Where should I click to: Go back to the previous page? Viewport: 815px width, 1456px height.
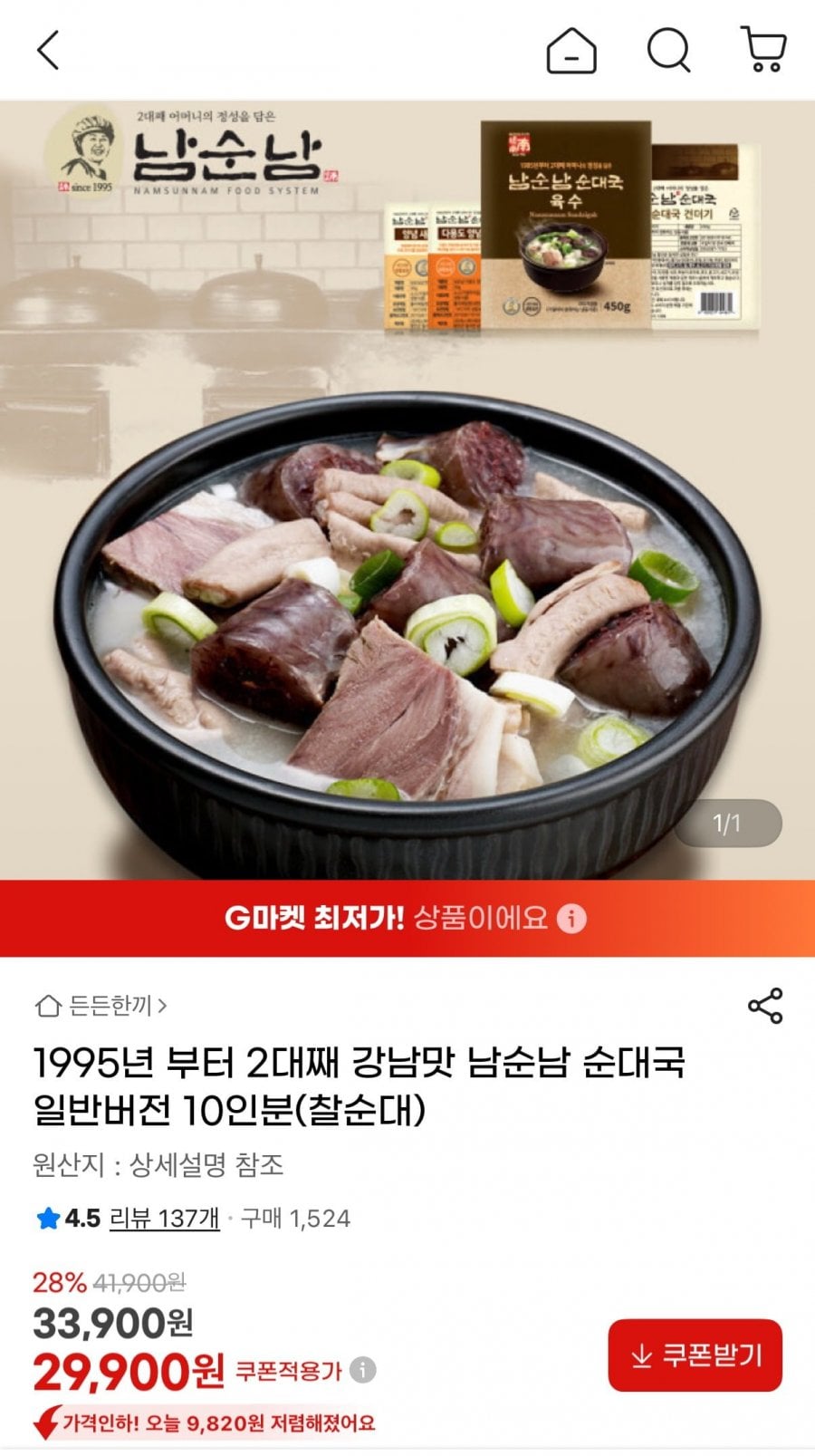coord(48,50)
